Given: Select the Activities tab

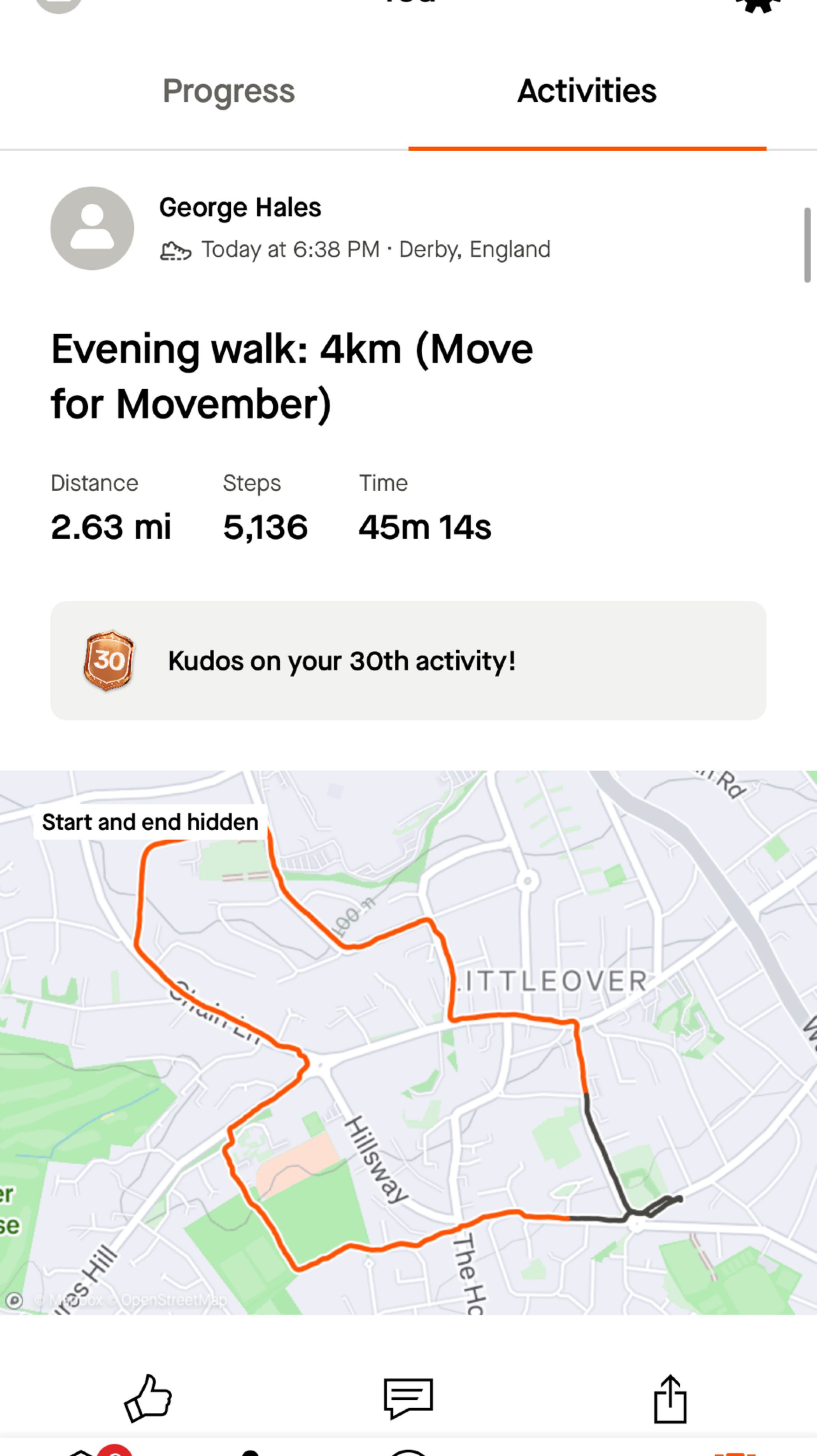Looking at the screenshot, I should 587,91.
